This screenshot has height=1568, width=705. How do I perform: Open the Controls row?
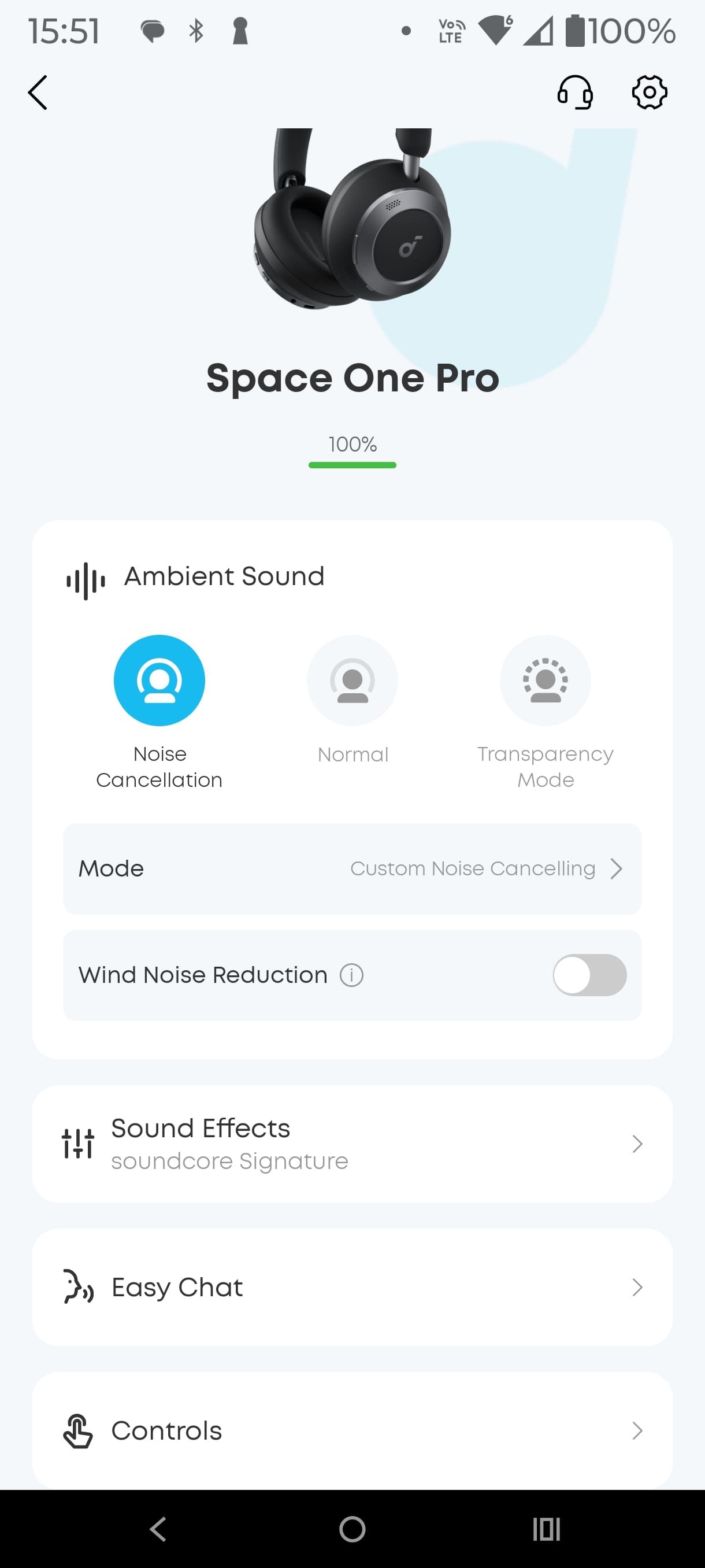pyautogui.click(x=352, y=1430)
